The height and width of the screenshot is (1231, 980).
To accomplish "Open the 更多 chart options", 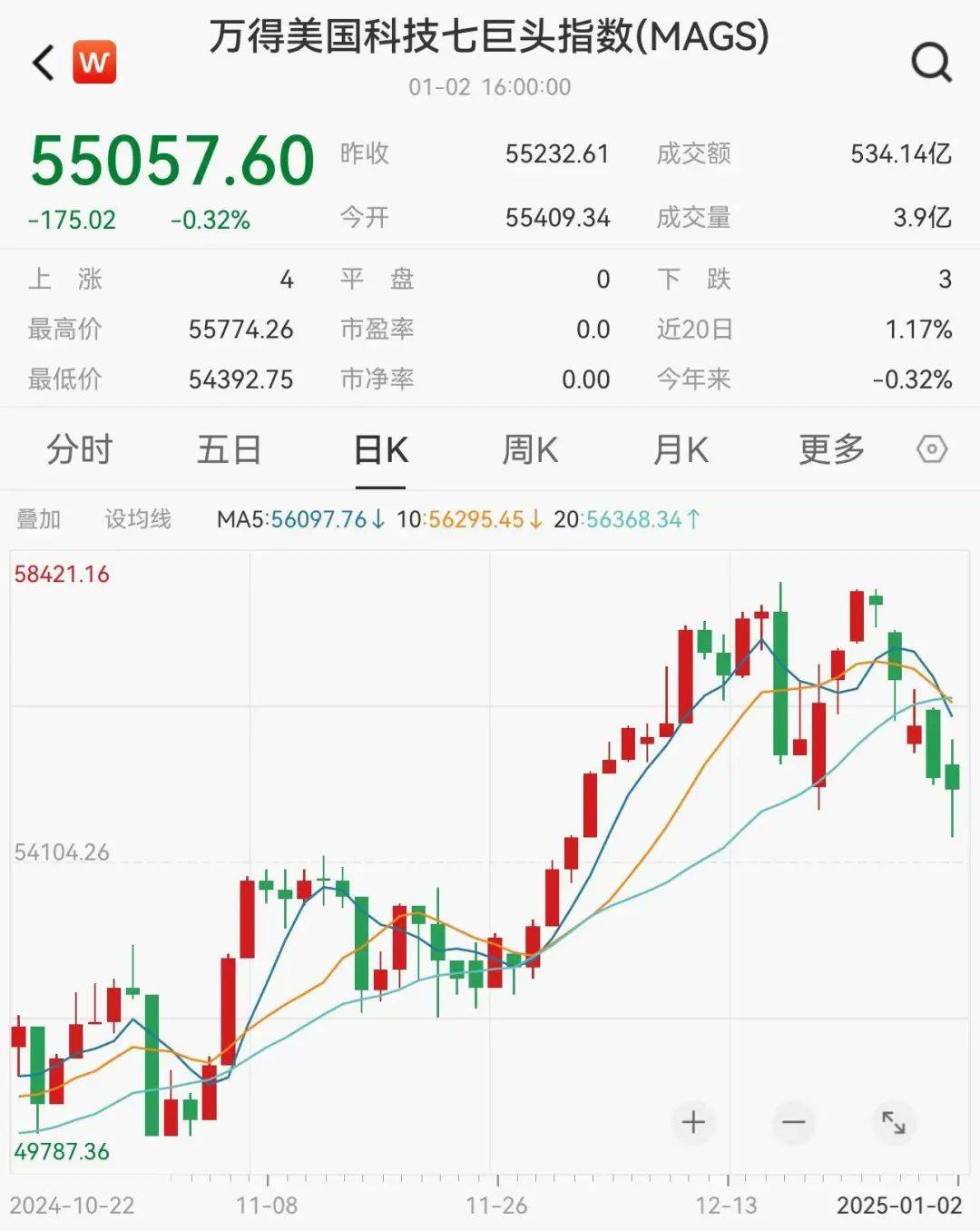I will click(831, 449).
